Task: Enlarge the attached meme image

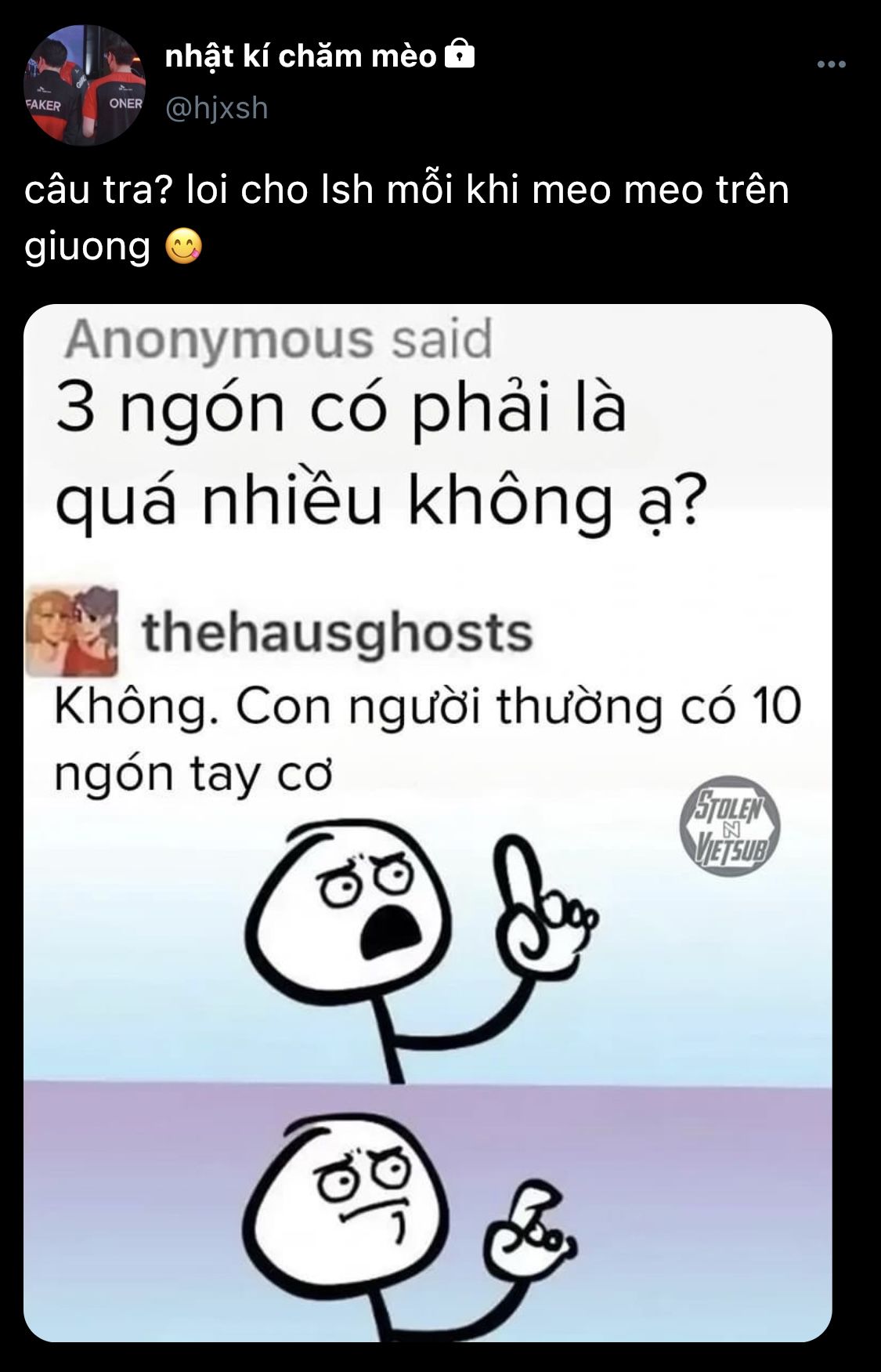Action: tap(428, 823)
